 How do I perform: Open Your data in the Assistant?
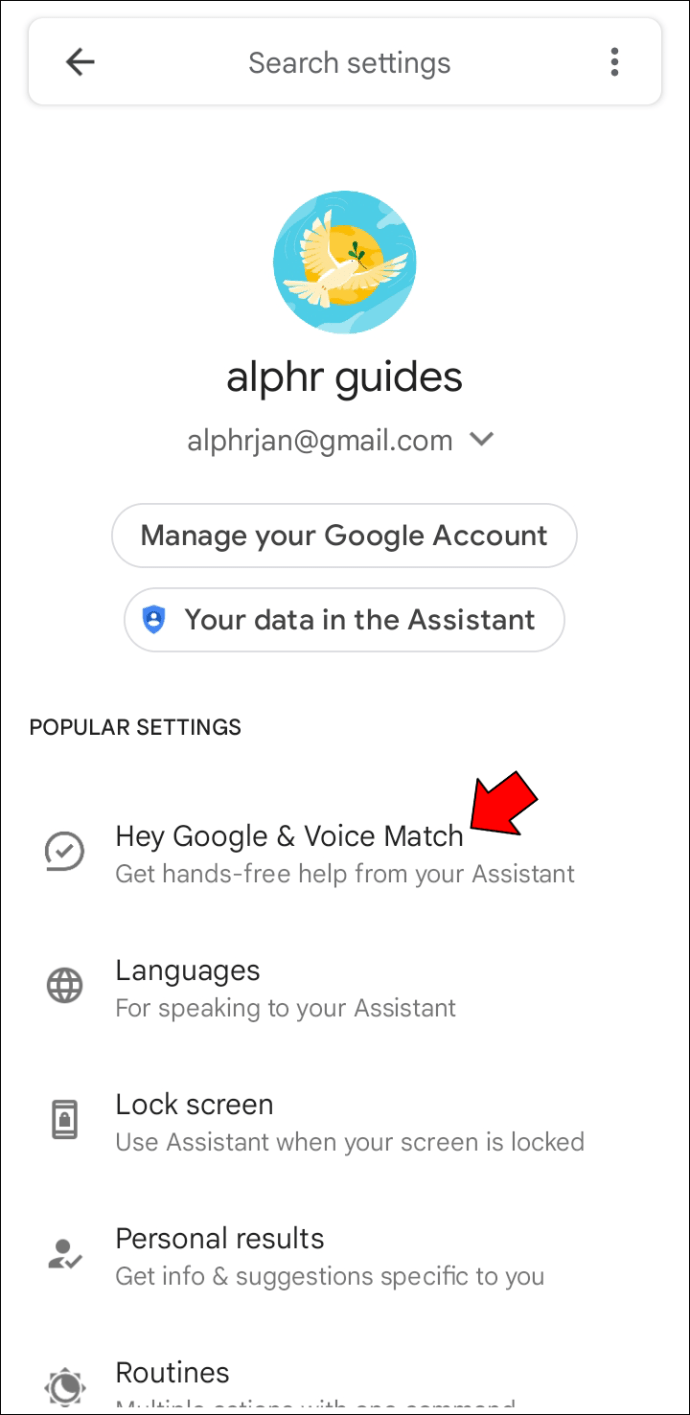click(344, 620)
